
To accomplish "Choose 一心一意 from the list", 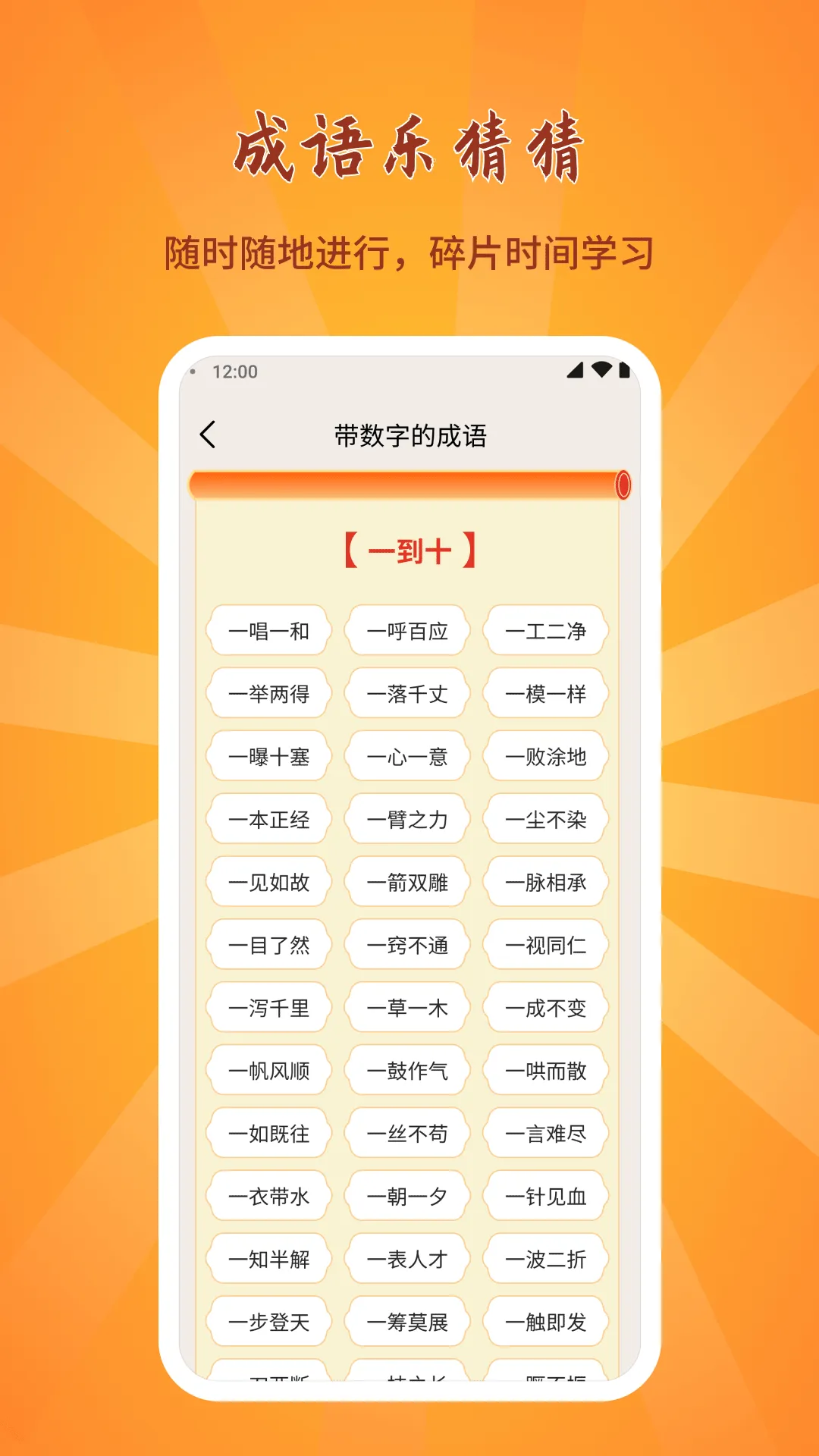I will tap(406, 756).
